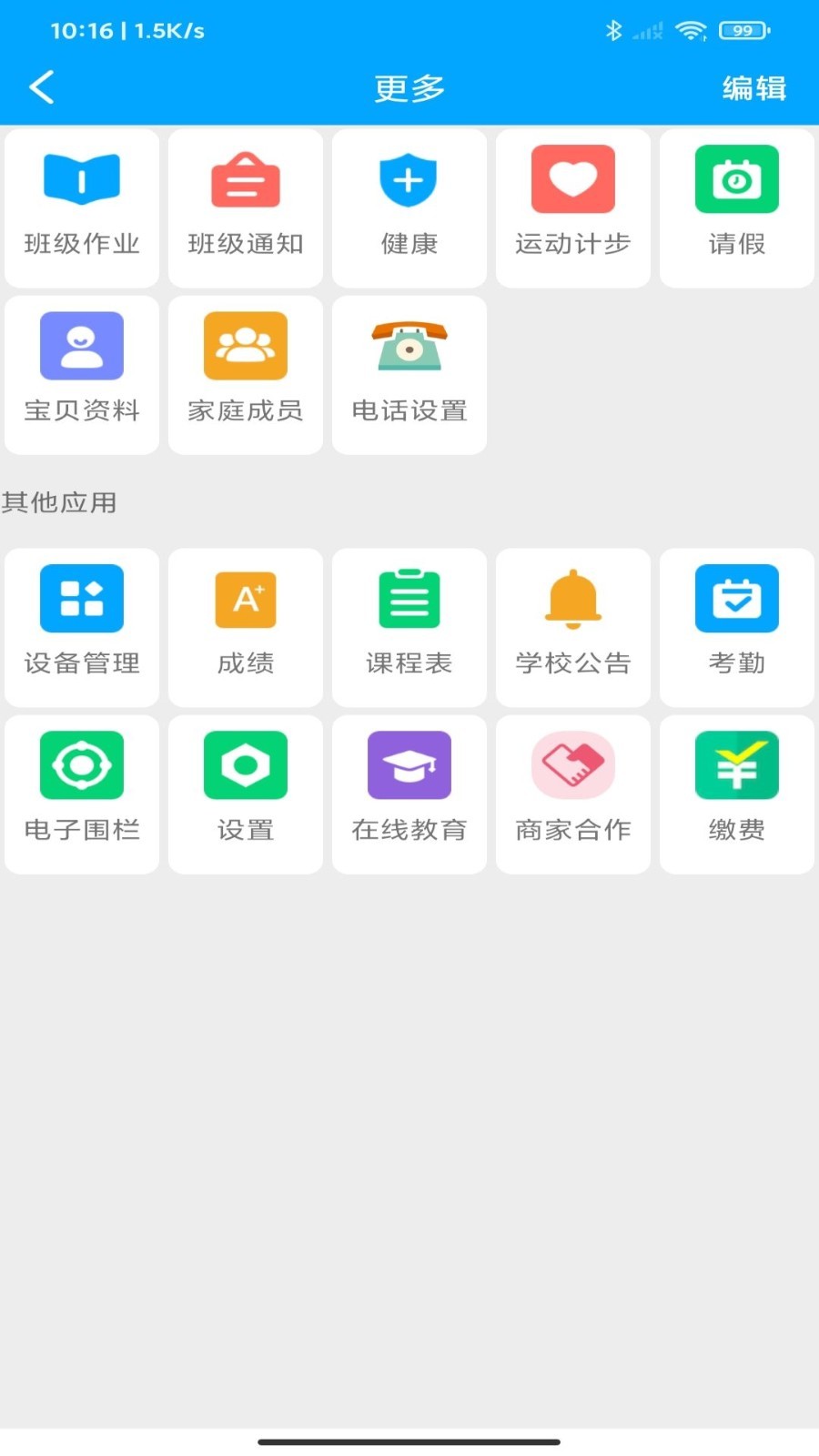View 宝贝资料 child profile
Viewport: 819px width, 1456px height.
(82, 375)
